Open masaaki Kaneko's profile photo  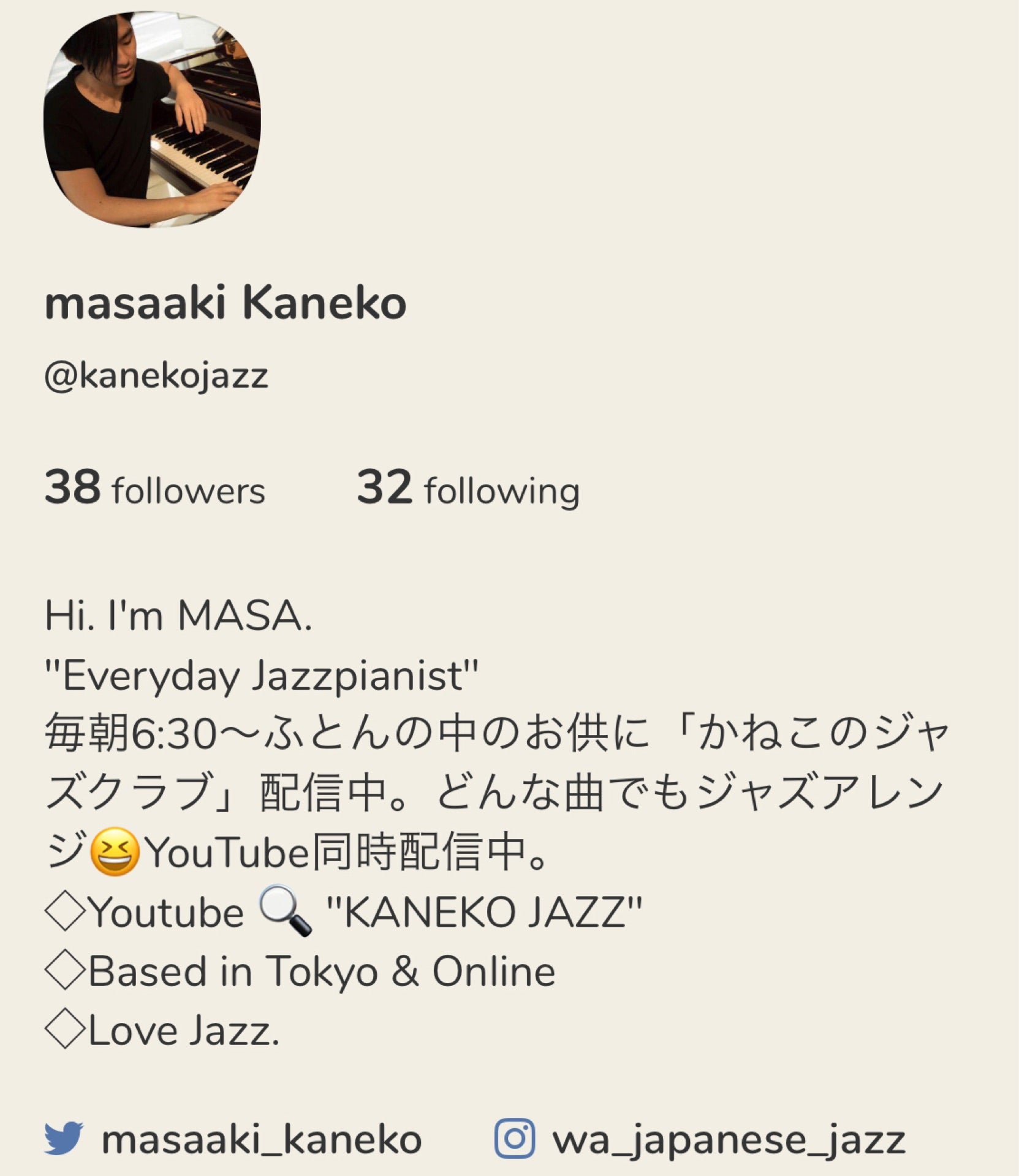[x=152, y=119]
